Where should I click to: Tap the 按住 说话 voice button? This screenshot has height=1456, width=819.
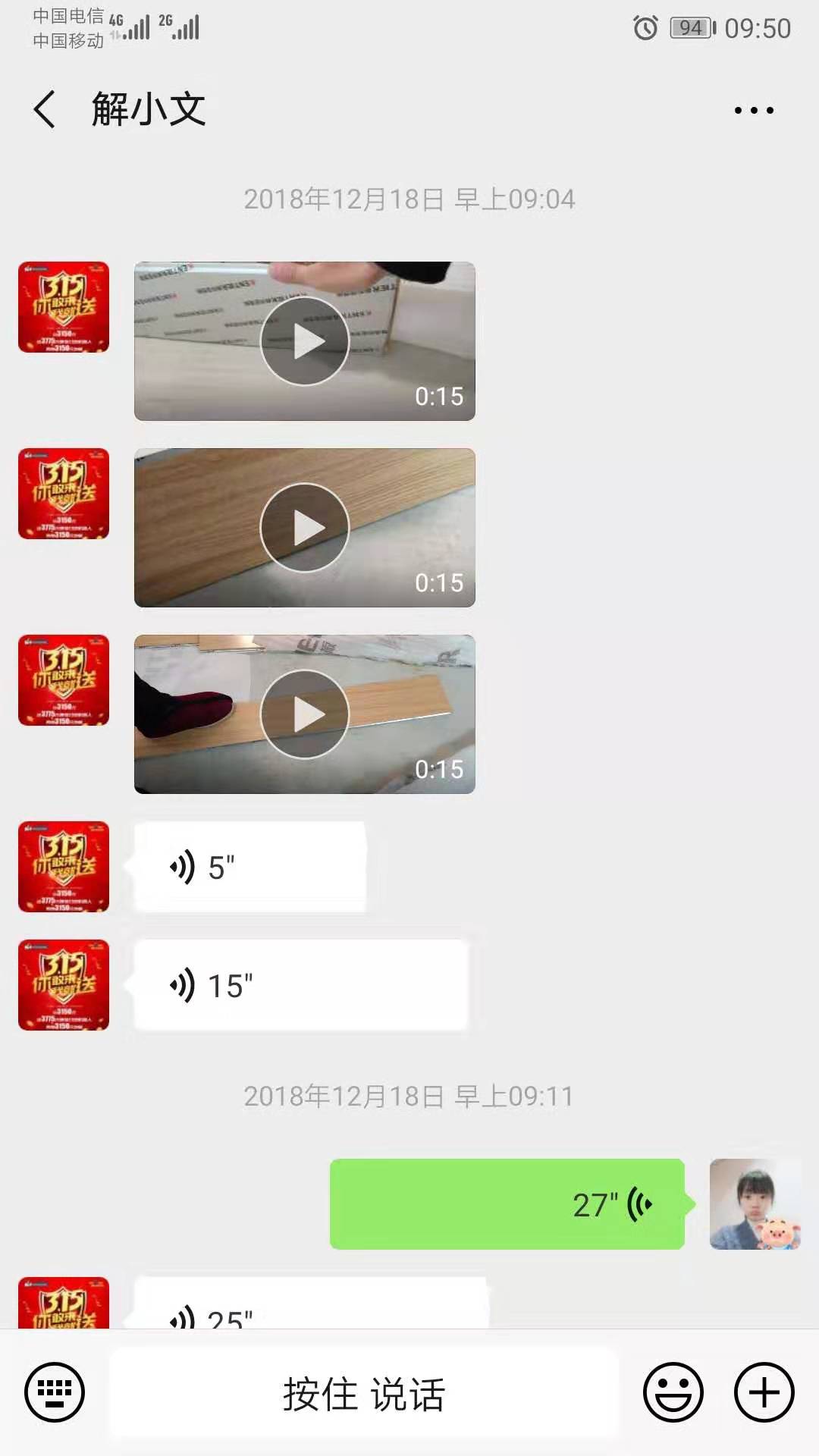click(364, 1394)
